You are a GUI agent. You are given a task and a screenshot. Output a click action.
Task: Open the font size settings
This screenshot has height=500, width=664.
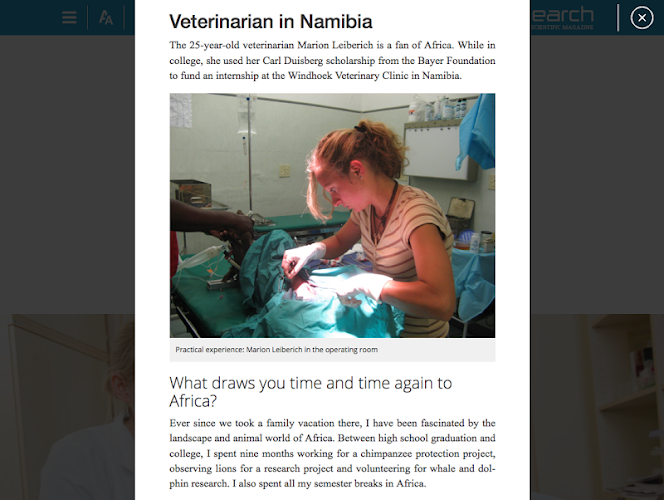click(x=105, y=18)
